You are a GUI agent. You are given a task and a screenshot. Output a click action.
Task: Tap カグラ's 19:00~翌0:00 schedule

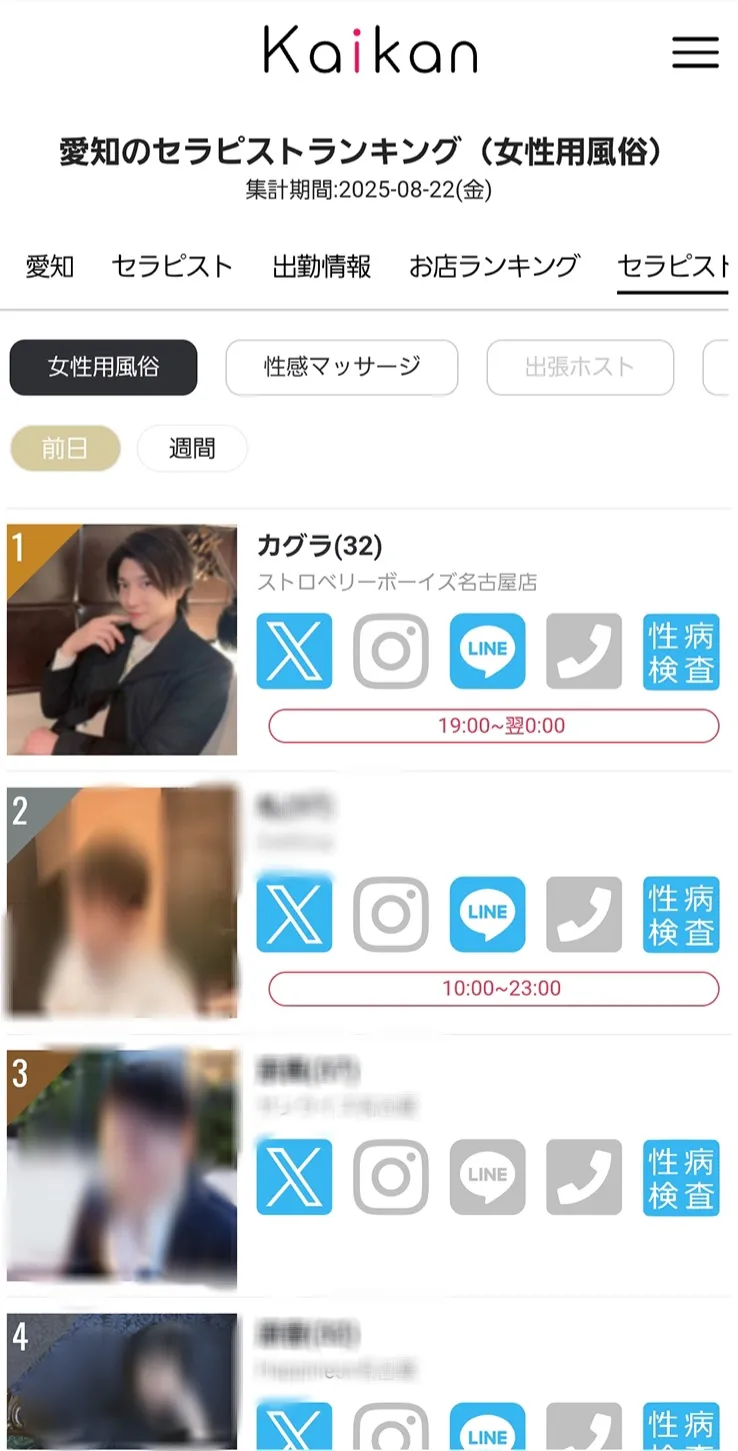[493, 725]
